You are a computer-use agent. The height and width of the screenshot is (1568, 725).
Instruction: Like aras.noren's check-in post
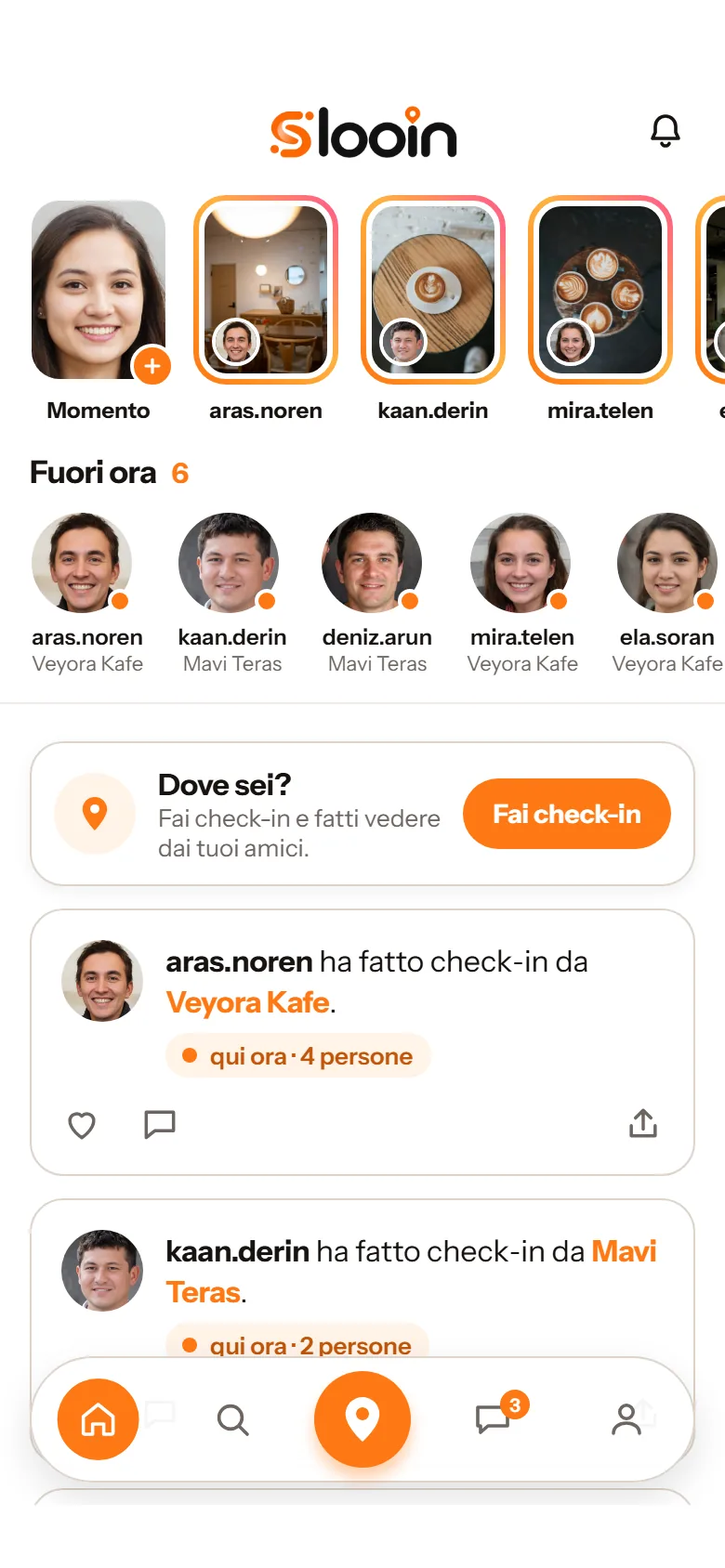point(82,1125)
